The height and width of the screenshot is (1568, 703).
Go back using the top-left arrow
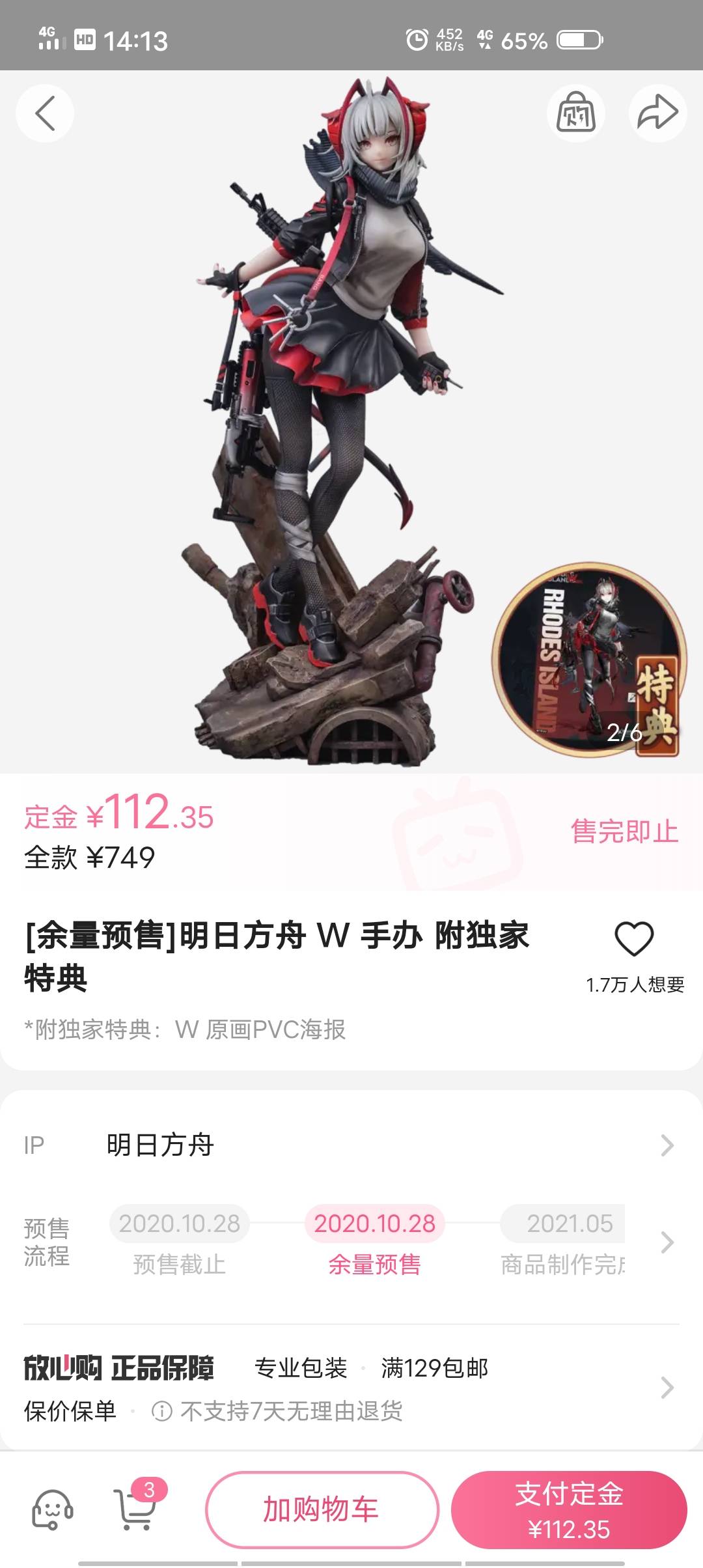[x=45, y=113]
